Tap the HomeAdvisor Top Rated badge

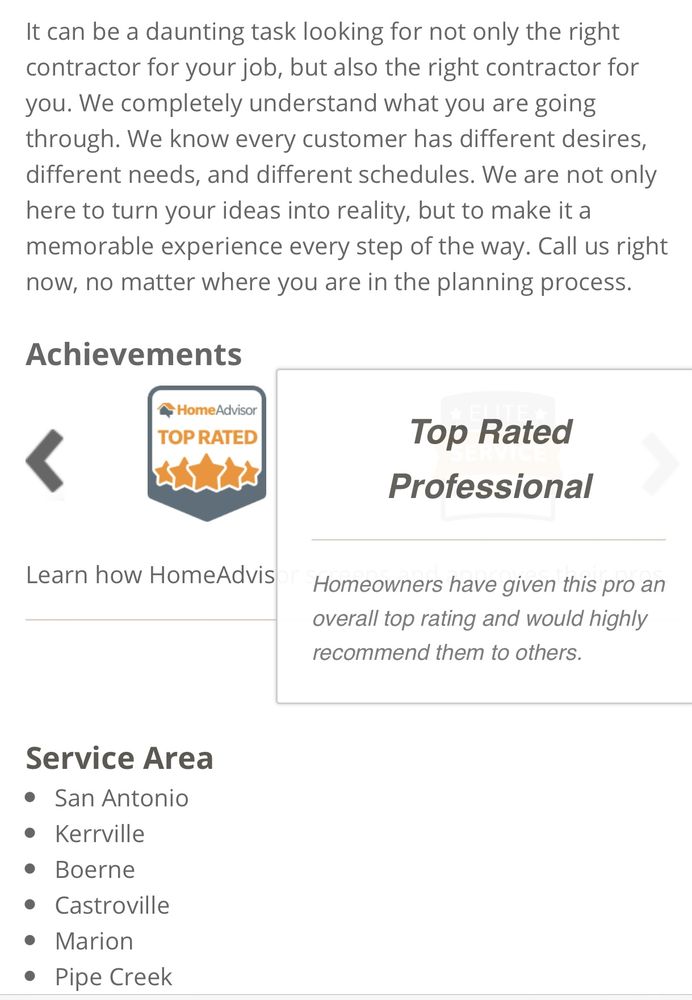207,453
